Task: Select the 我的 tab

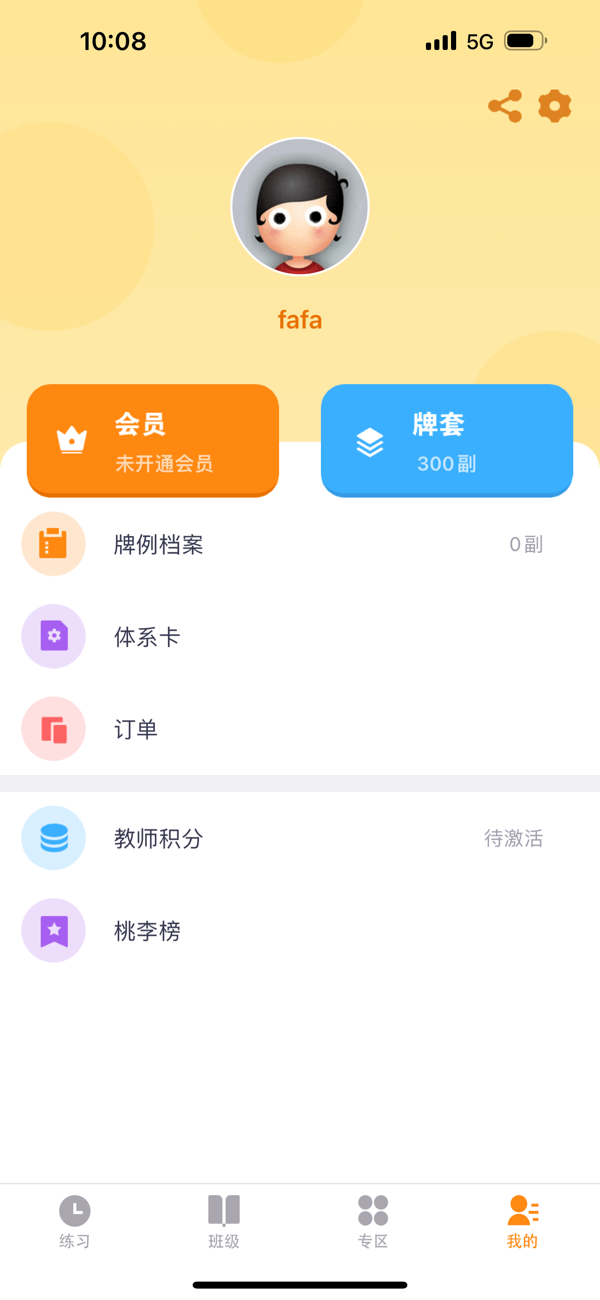Action: pyautogui.click(x=522, y=1222)
